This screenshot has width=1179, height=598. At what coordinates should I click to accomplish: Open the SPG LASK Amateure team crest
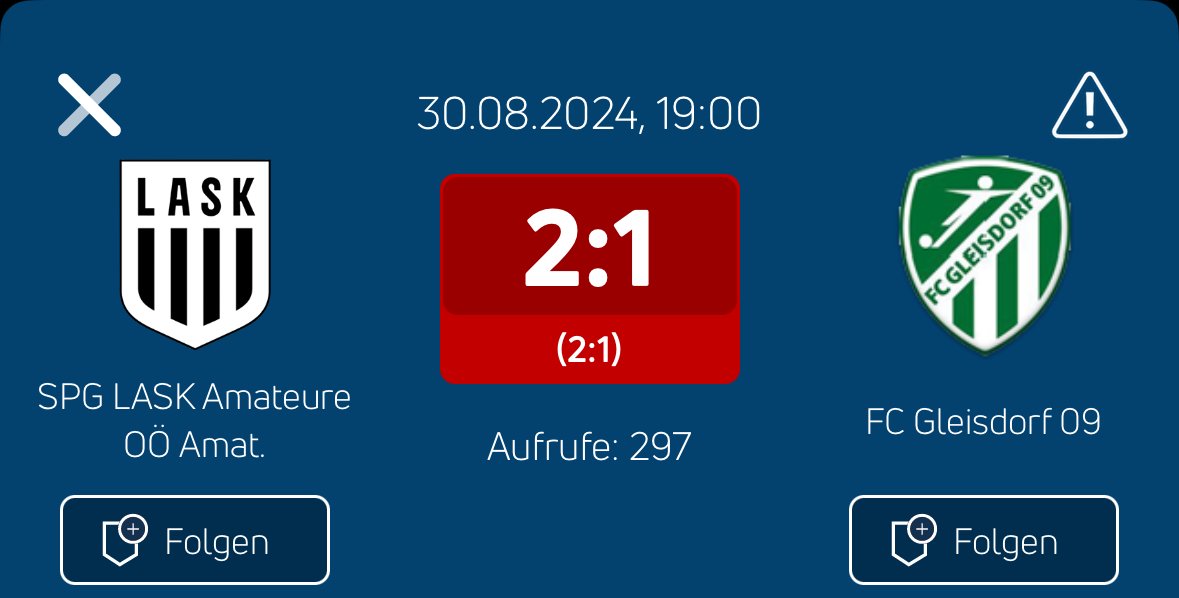tap(195, 253)
